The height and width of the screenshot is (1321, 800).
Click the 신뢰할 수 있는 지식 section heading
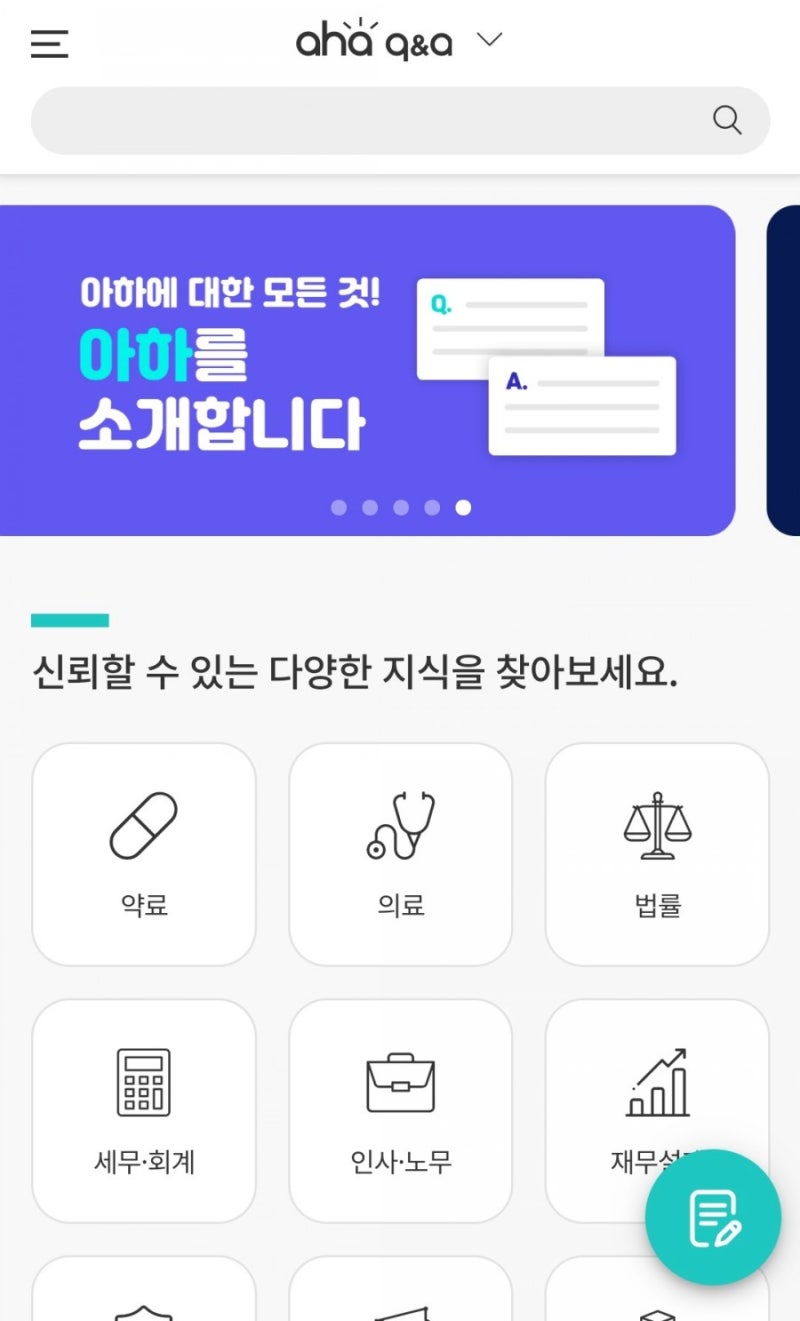[355, 671]
